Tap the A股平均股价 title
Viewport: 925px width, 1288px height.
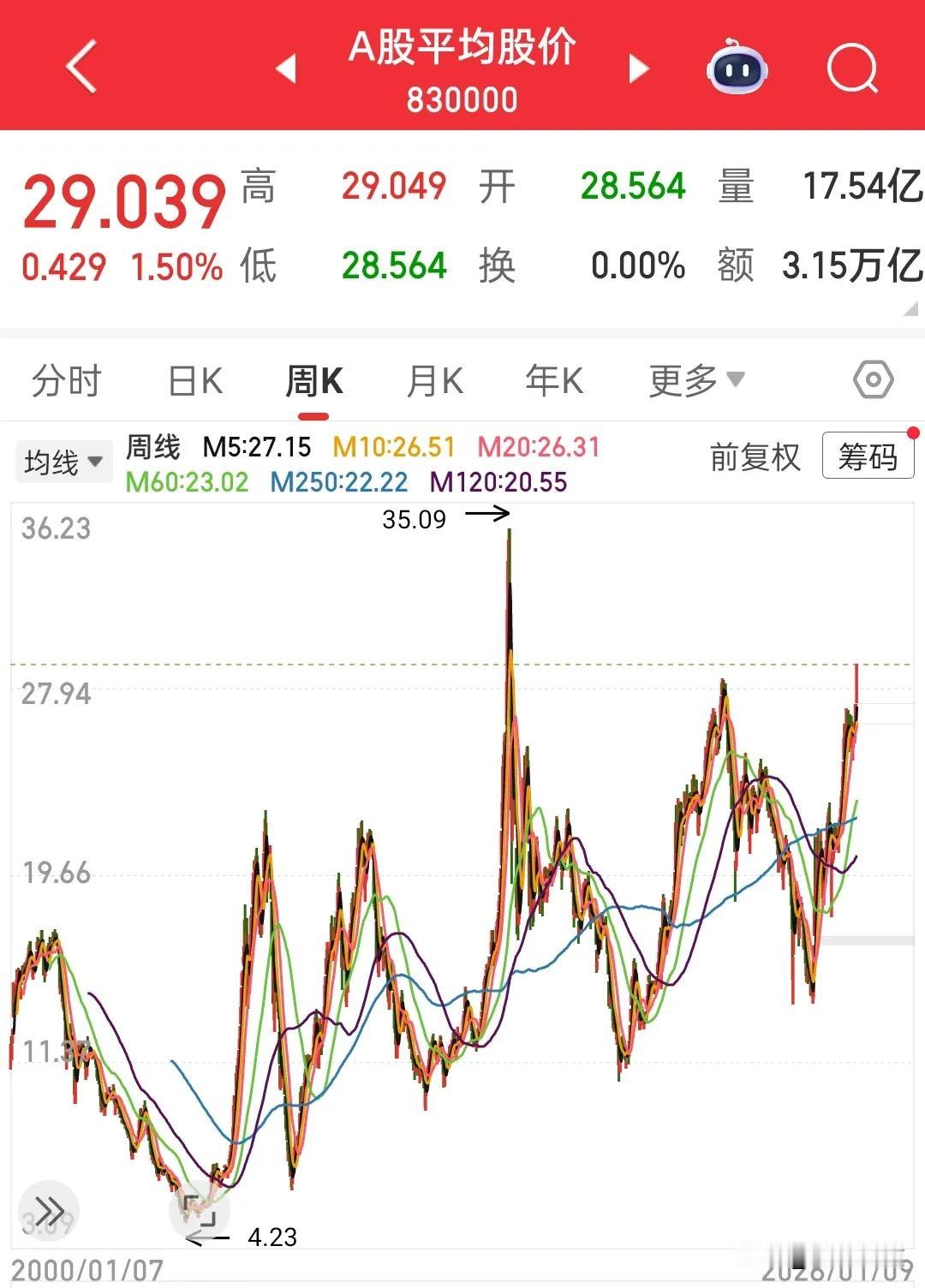point(462,51)
